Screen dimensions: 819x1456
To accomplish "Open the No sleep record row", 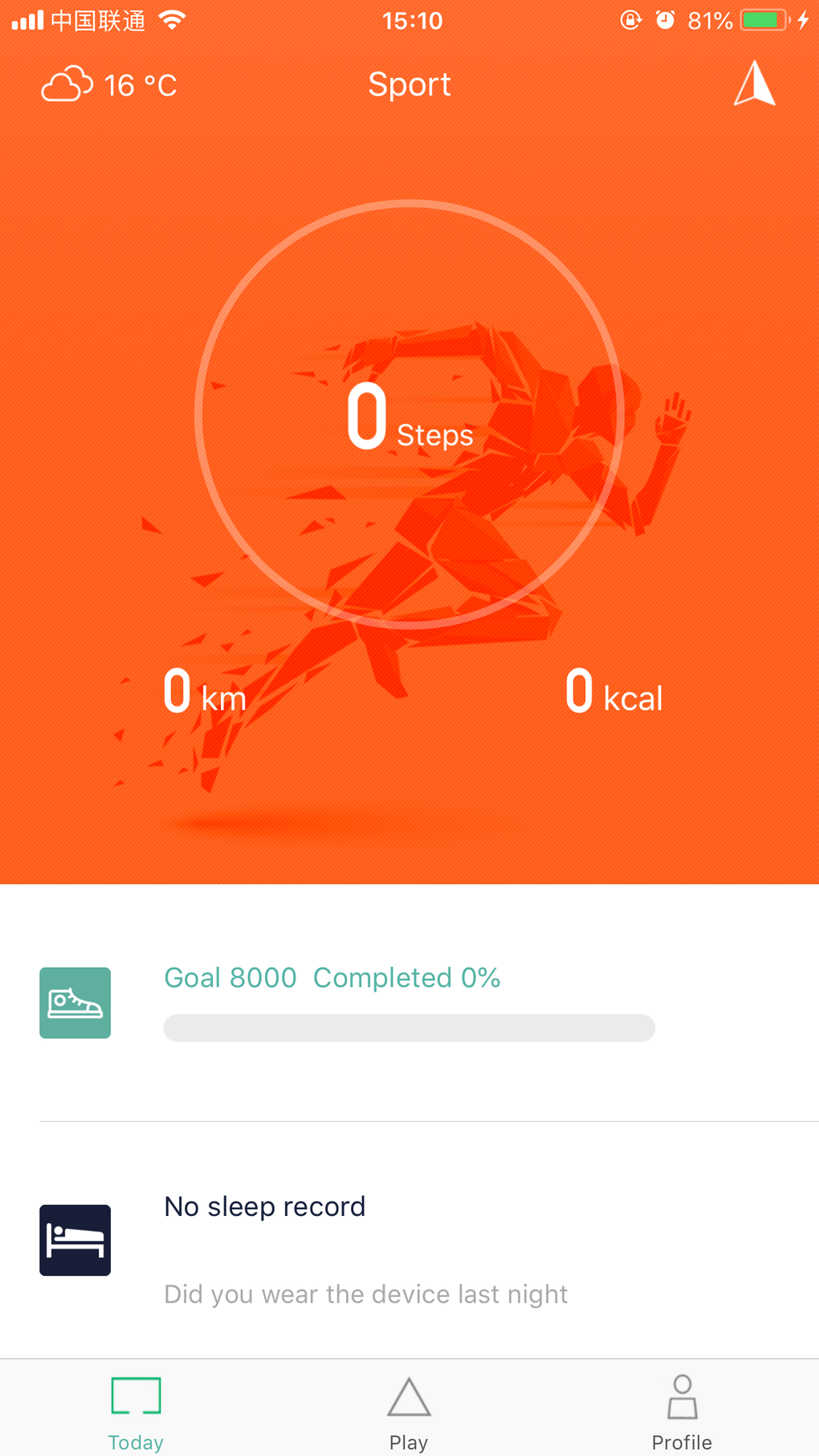I will 409,1241.
